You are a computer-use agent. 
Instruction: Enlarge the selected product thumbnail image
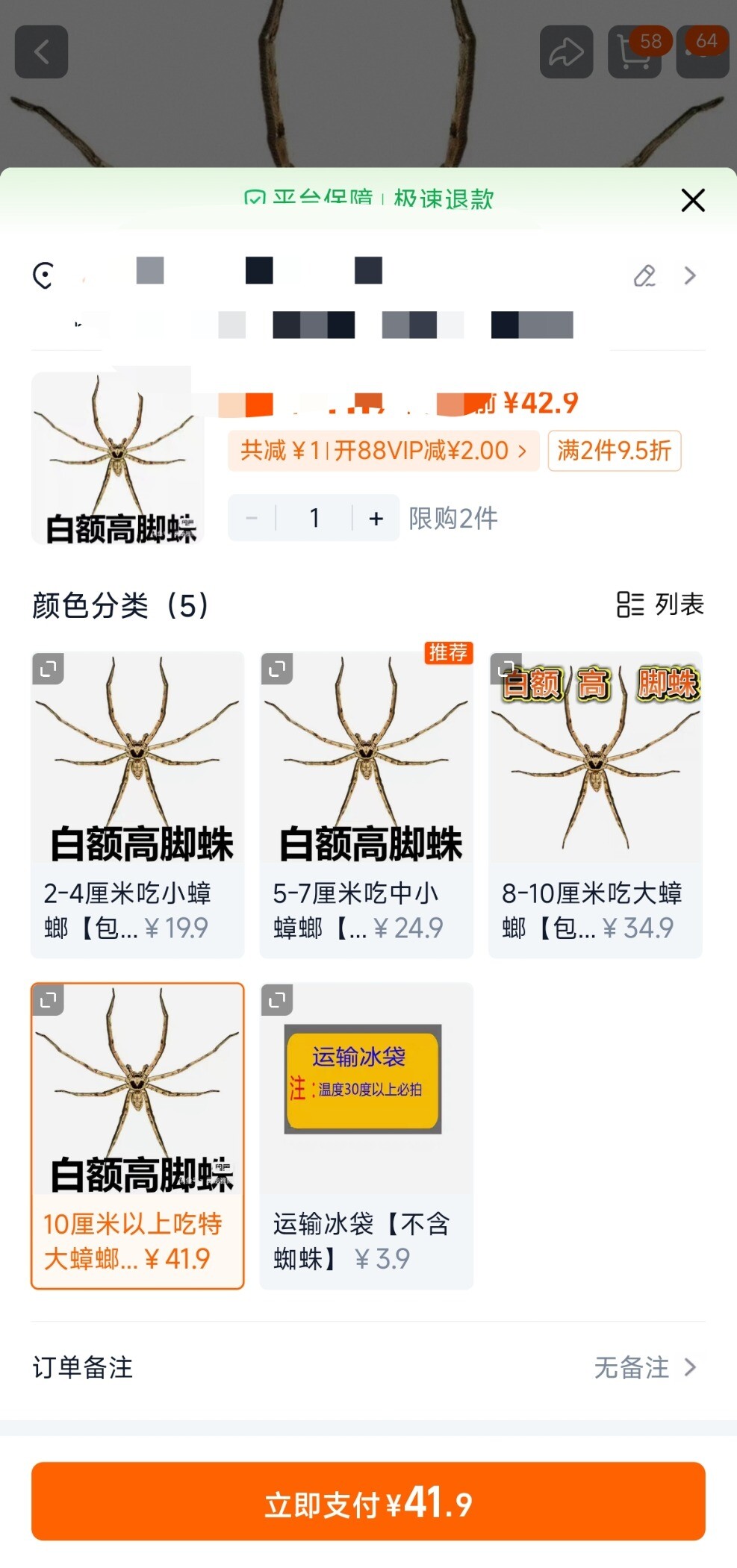click(x=118, y=457)
